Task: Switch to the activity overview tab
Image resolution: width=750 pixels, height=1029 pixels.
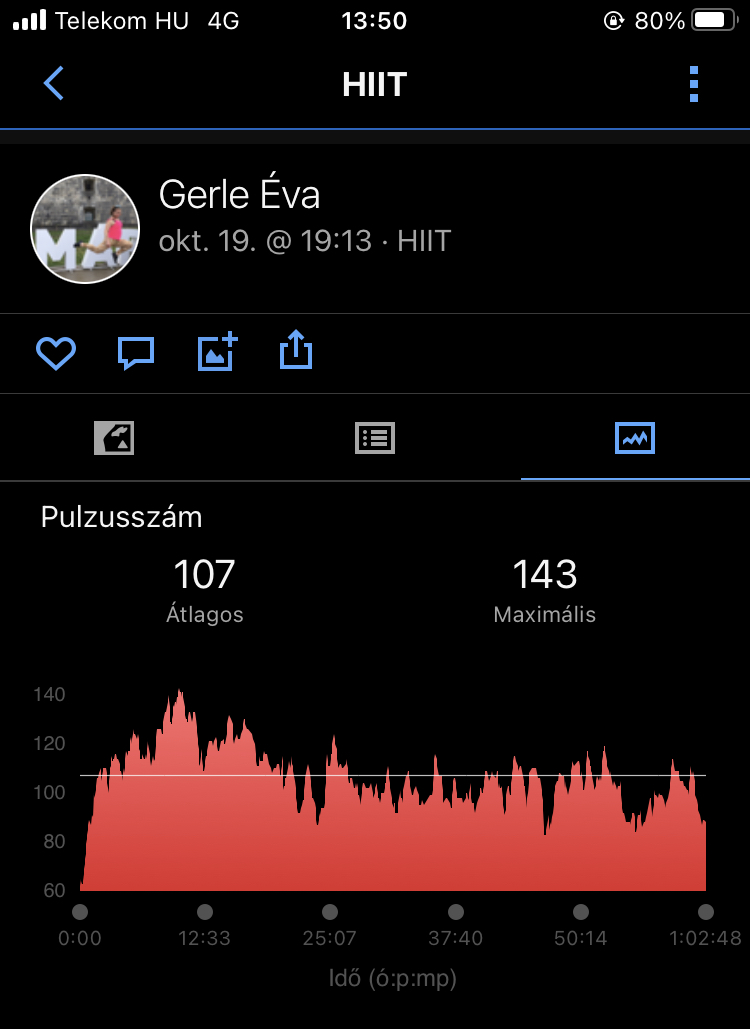Action: (114, 438)
